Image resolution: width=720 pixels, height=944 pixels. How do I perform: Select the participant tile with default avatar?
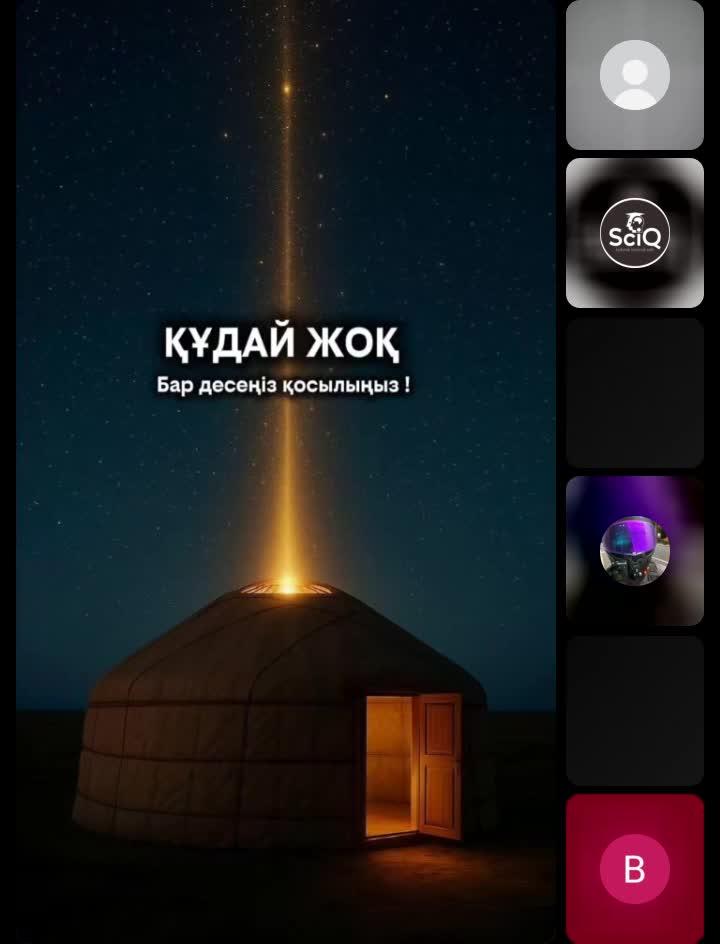[635, 75]
